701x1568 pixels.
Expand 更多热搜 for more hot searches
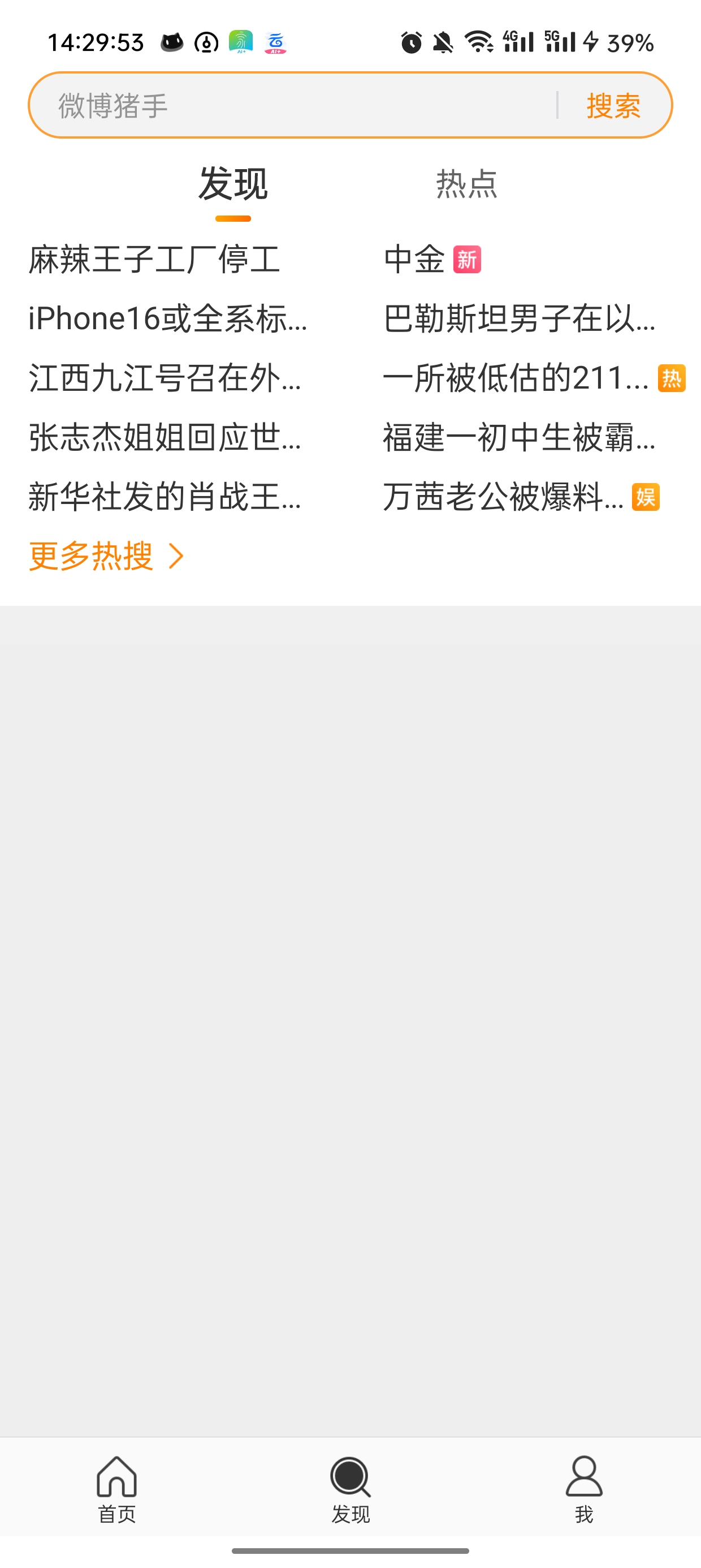click(x=106, y=555)
